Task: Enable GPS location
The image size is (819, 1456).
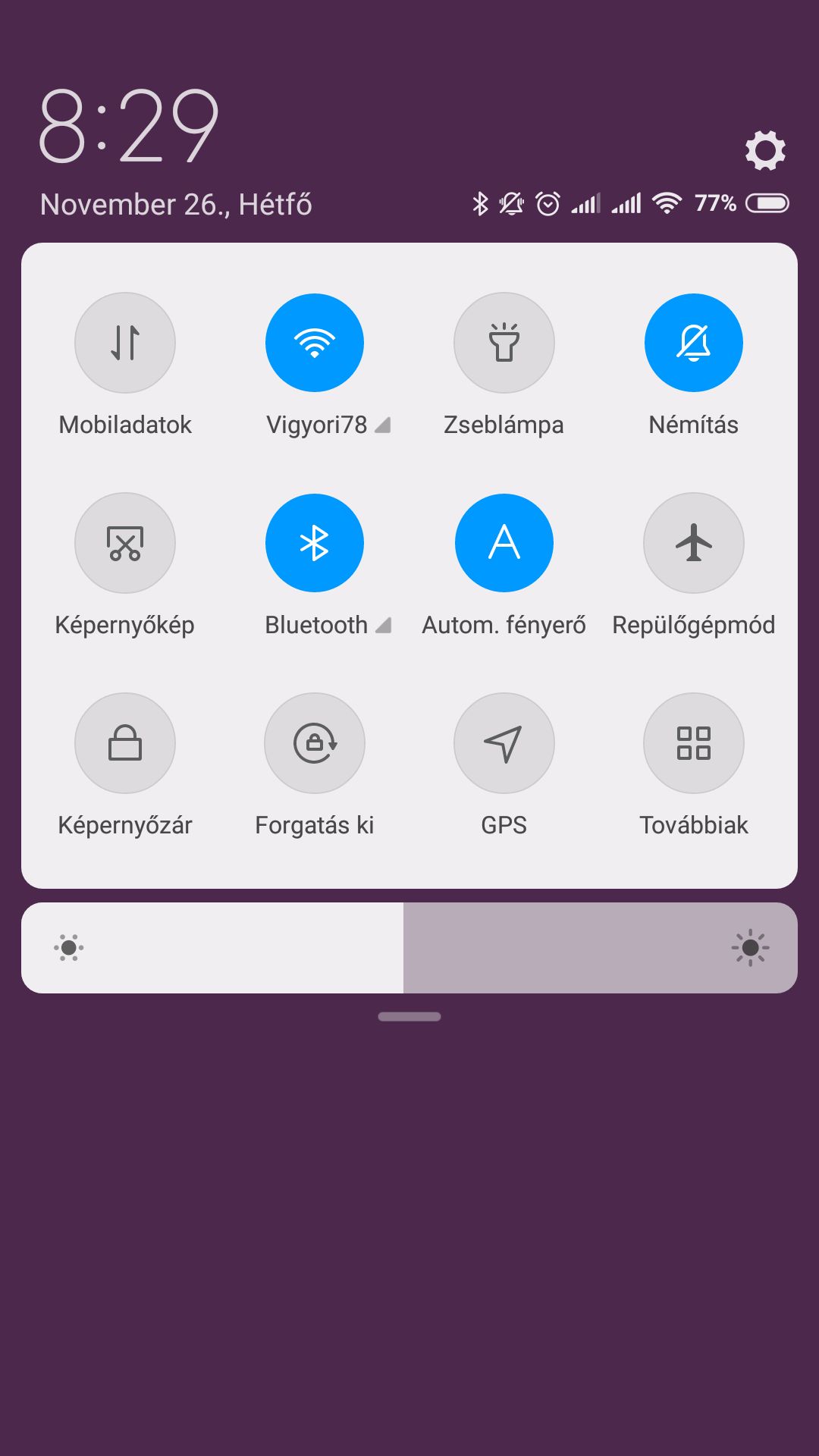Action: tap(504, 743)
